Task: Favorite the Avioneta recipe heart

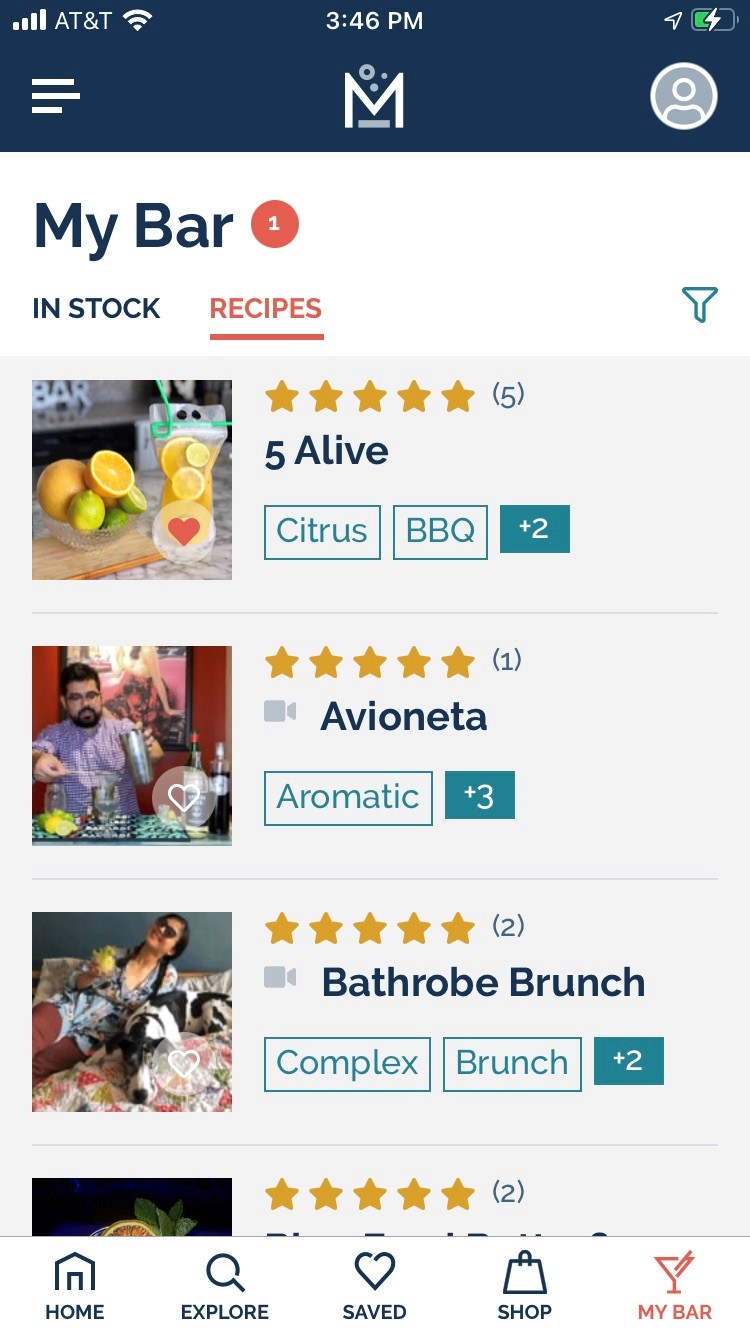Action: (x=184, y=797)
